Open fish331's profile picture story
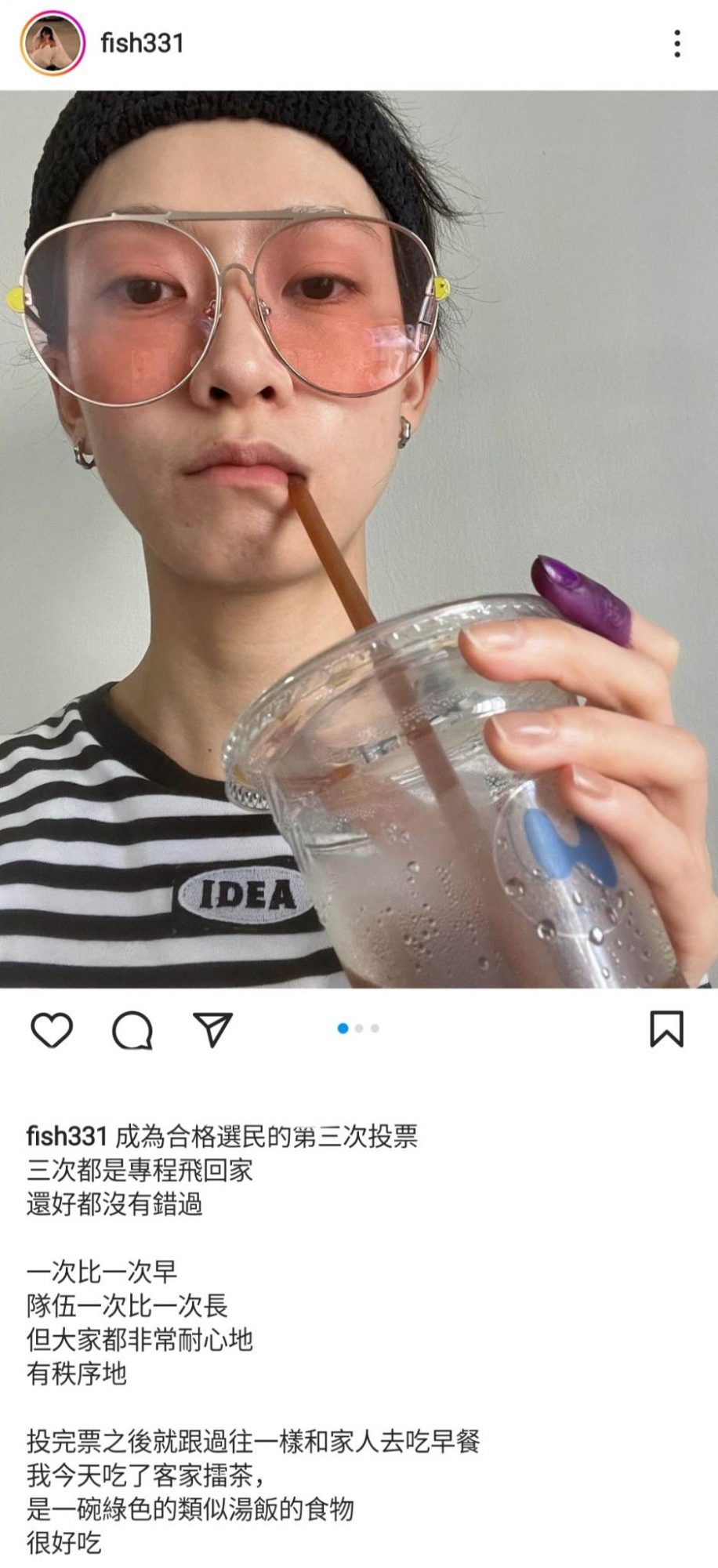The height and width of the screenshot is (1568, 718). (x=53, y=43)
